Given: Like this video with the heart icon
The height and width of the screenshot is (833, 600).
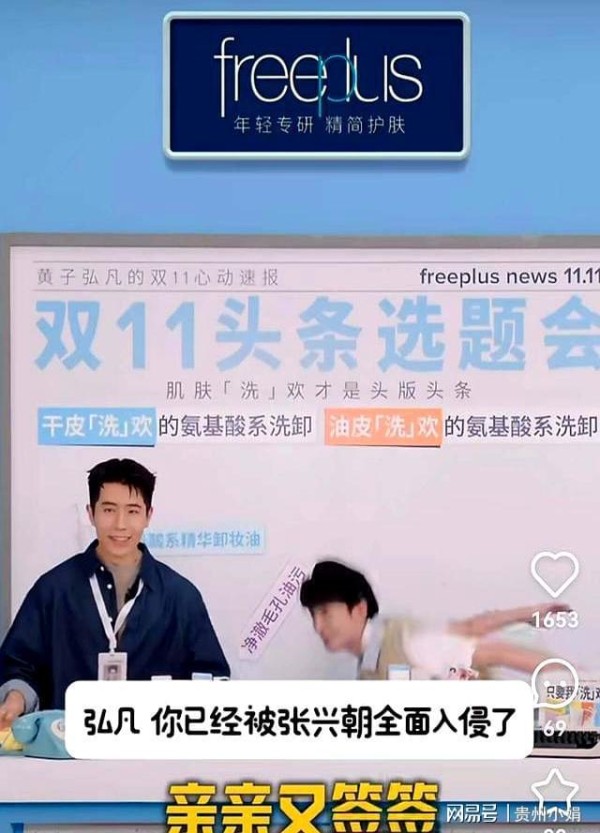Looking at the screenshot, I should point(554,574).
